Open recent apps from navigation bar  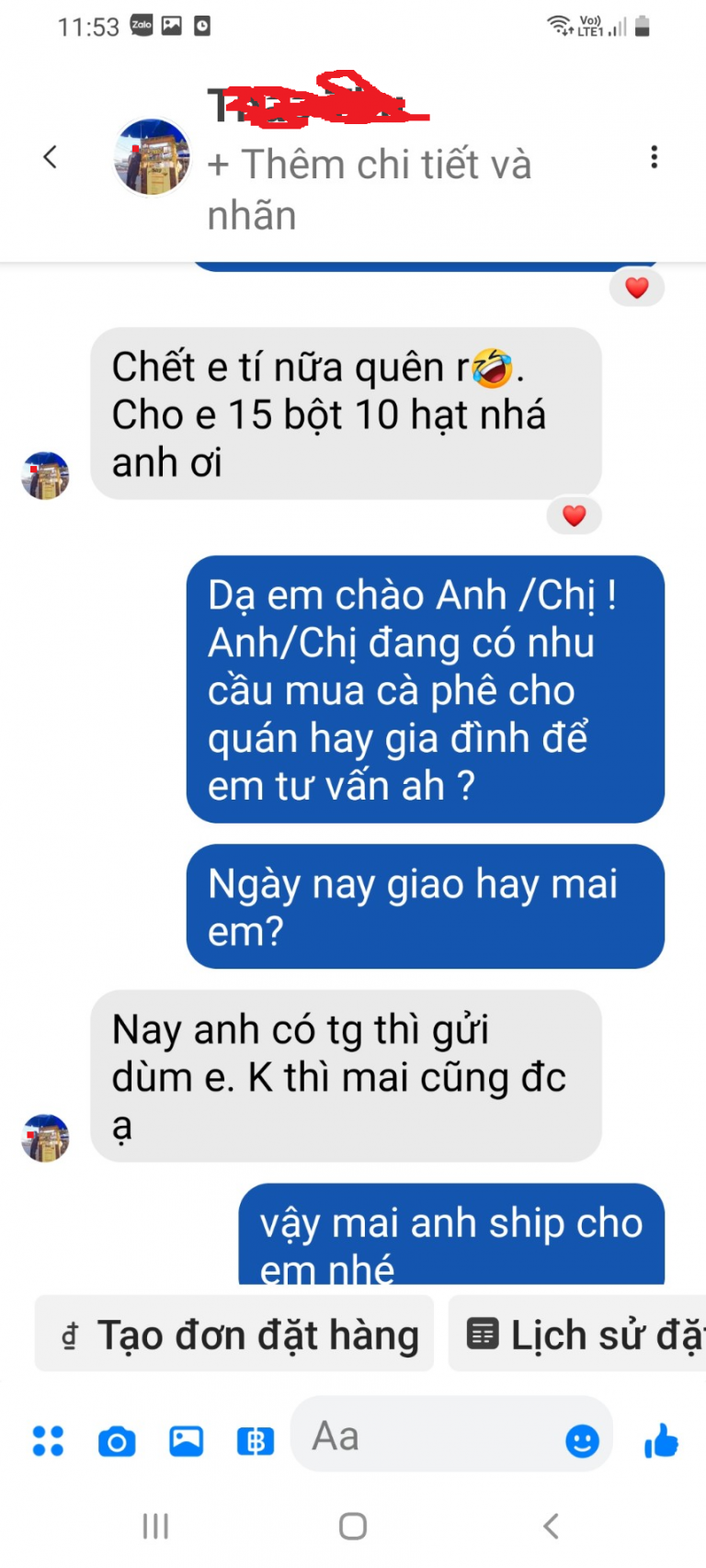coord(155,1527)
